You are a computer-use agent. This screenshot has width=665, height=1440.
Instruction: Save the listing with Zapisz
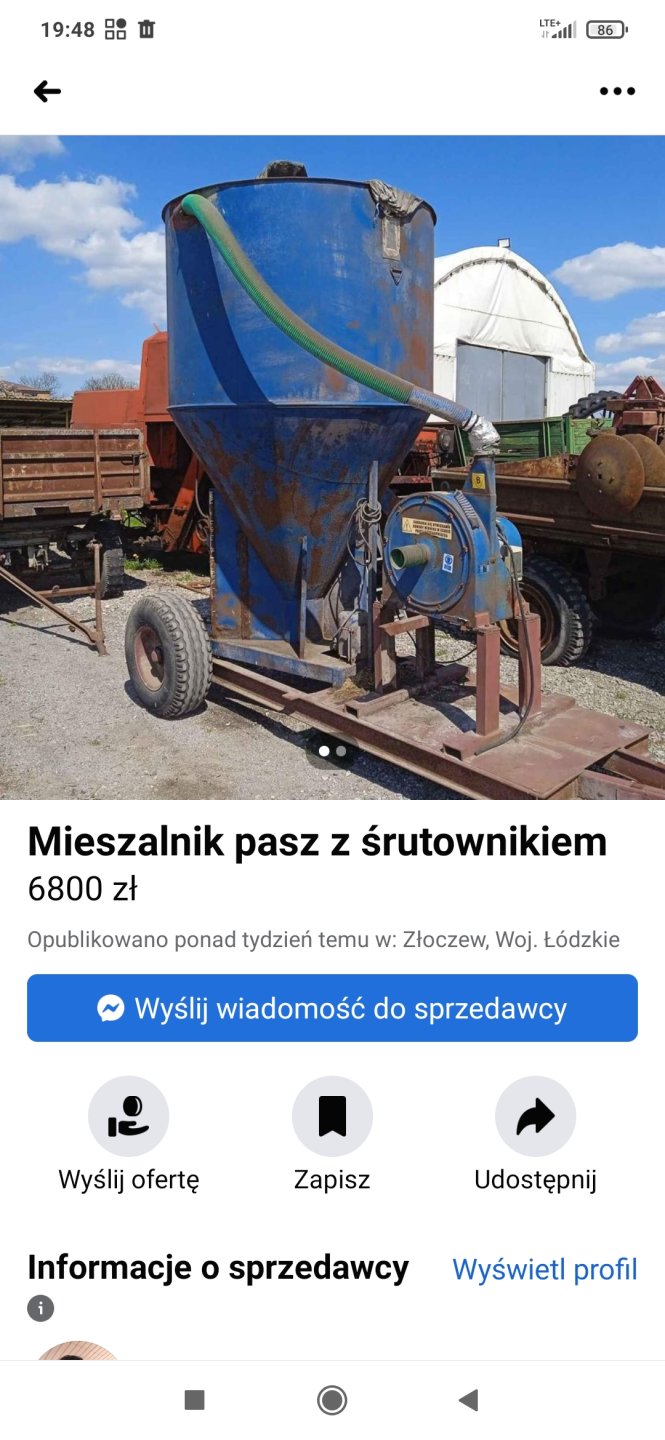[x=332, y=1117]
